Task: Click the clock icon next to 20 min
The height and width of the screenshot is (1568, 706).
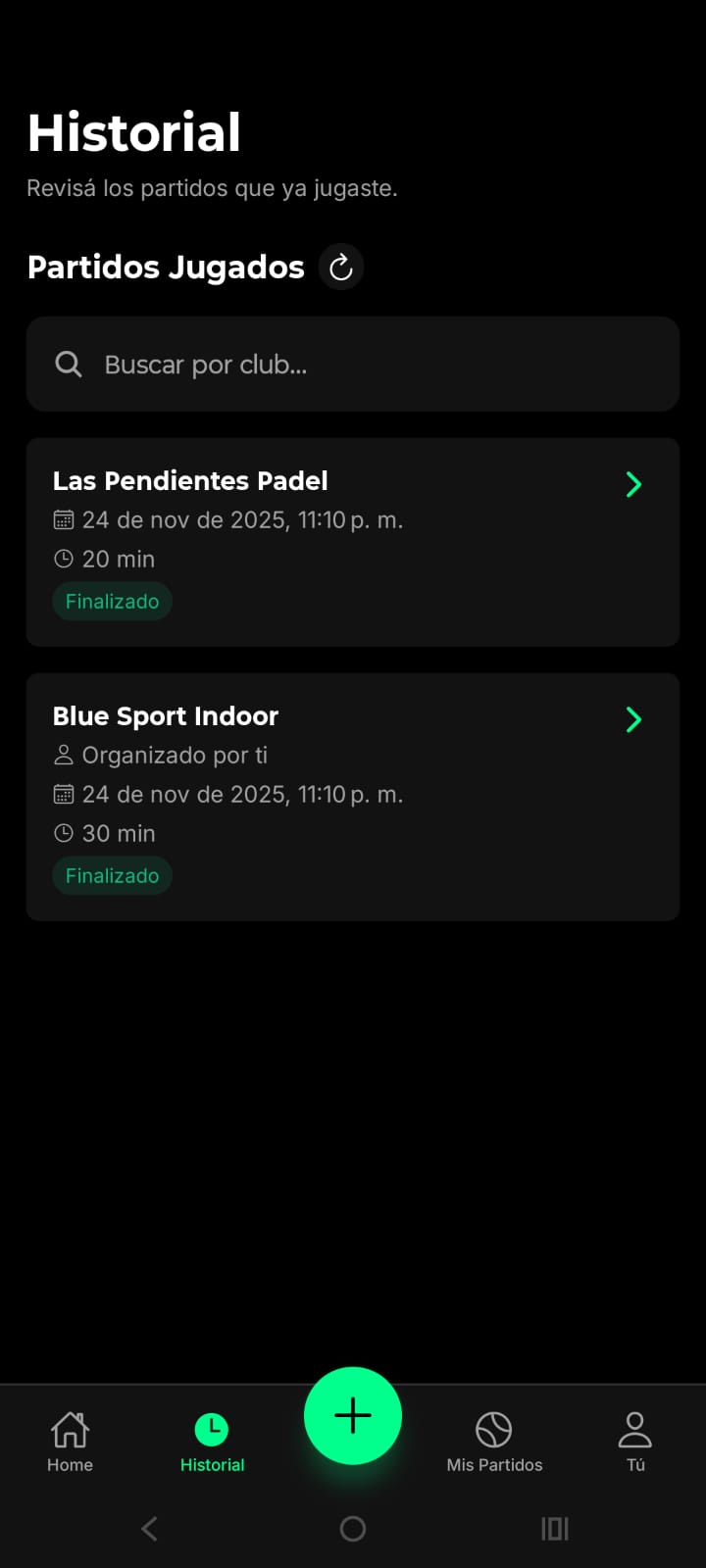Action: coord(63,558)
